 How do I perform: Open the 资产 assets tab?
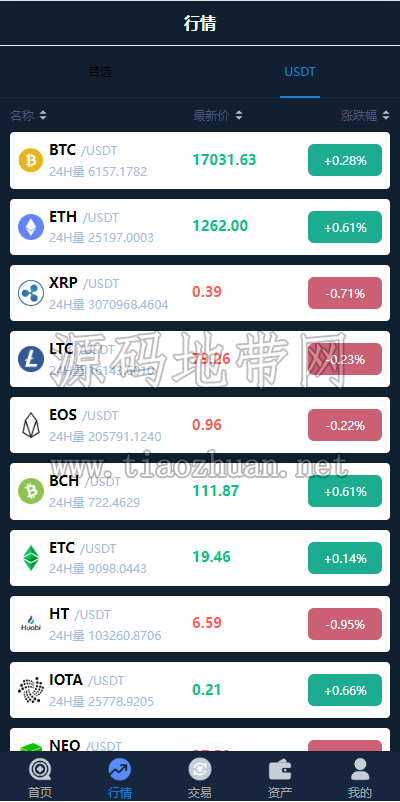pos(280,777)
